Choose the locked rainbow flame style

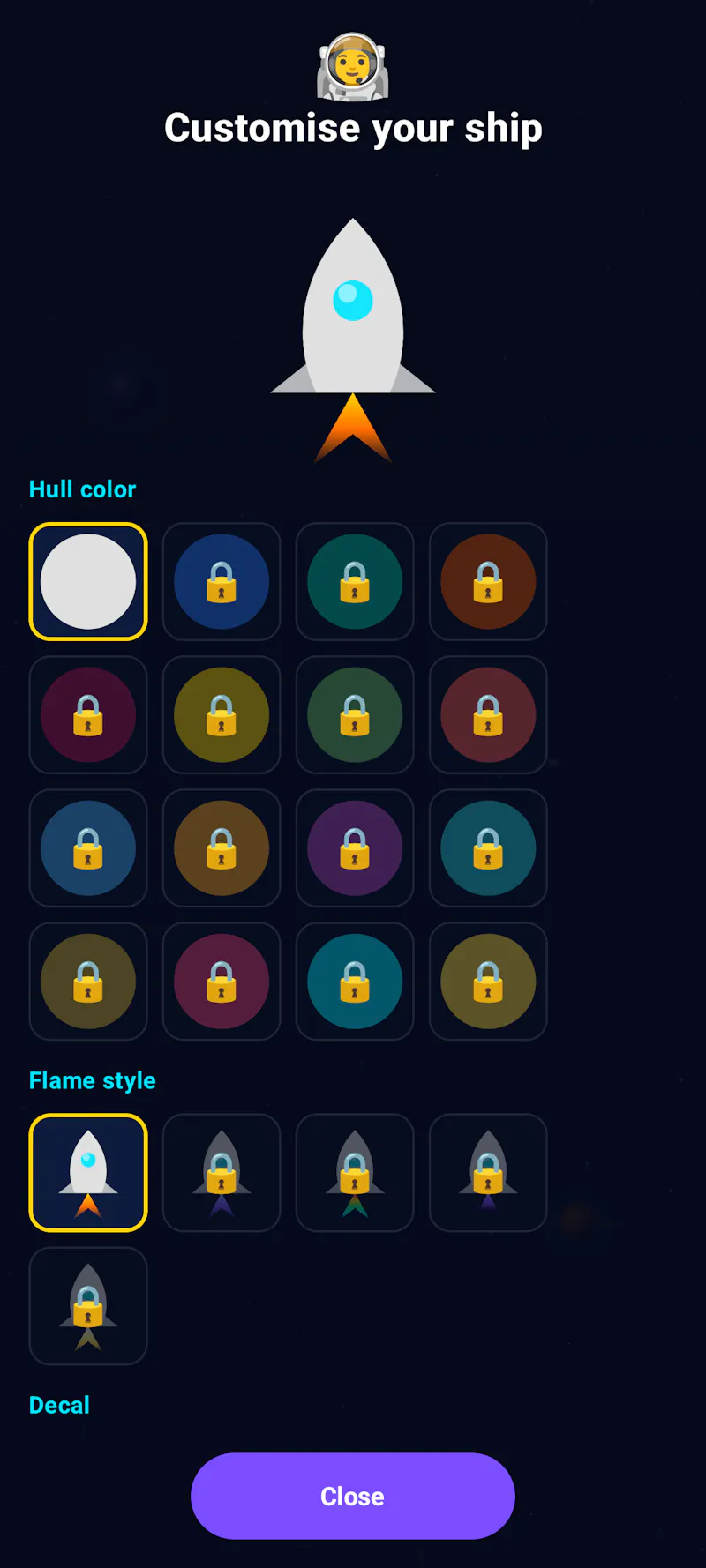coord(355,1172)
